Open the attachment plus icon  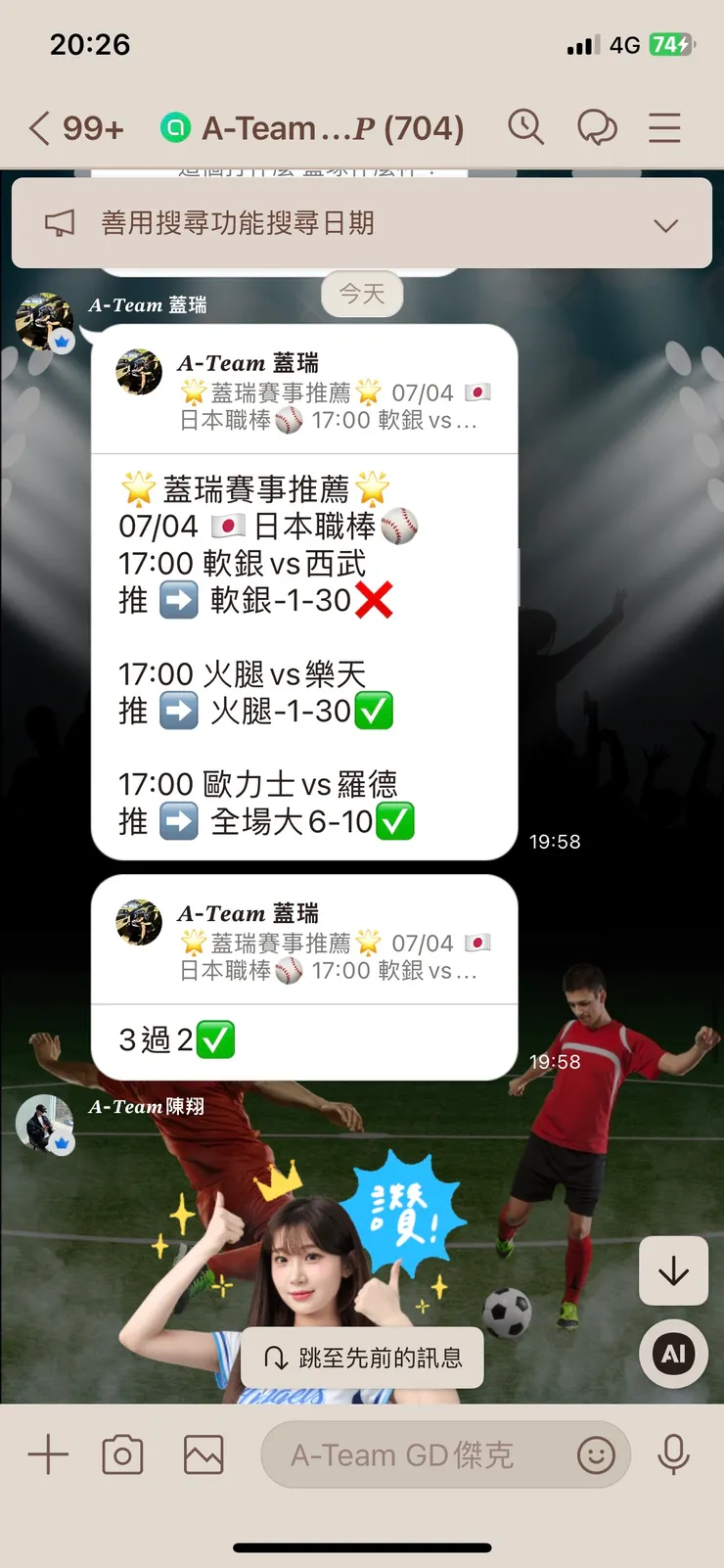(47, 1455)
